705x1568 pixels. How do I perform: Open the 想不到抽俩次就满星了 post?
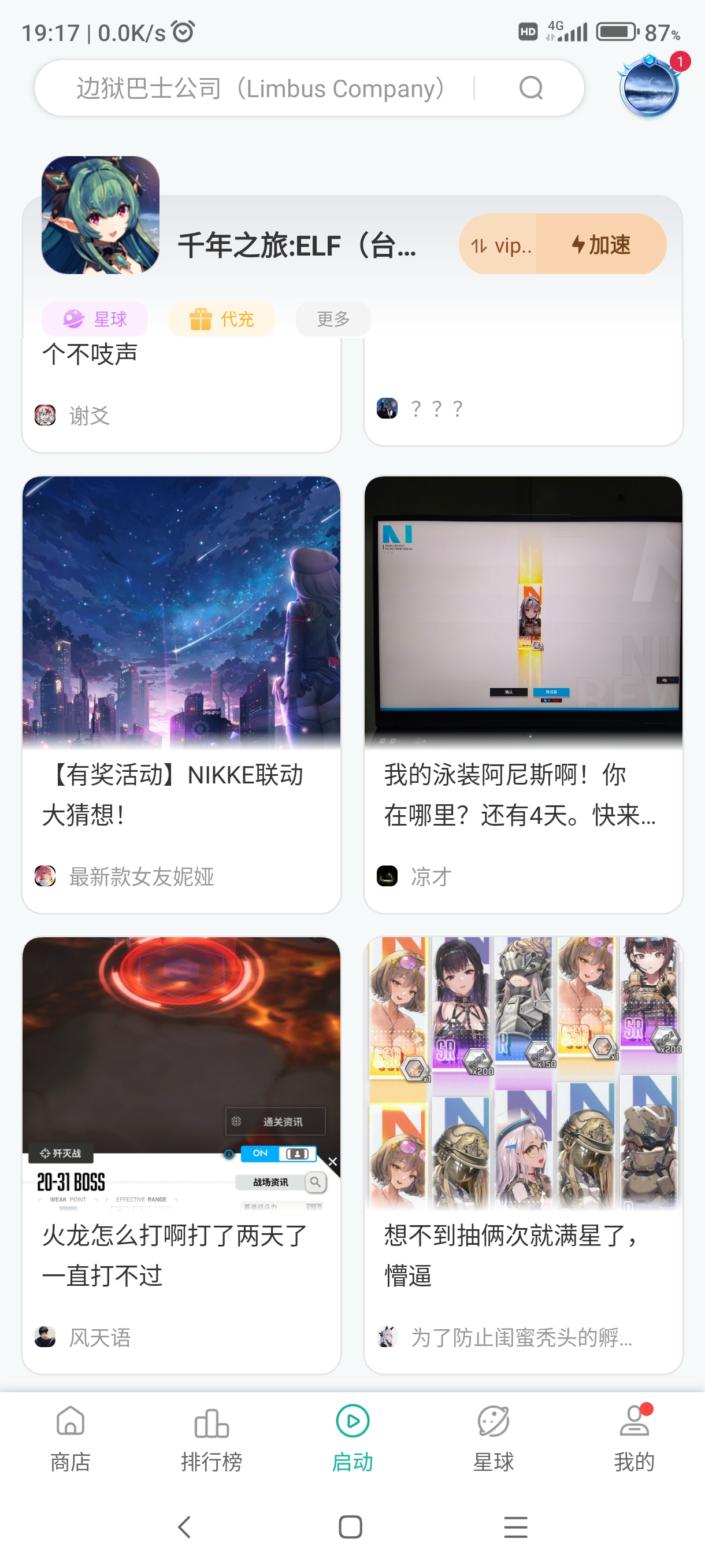523,1154
